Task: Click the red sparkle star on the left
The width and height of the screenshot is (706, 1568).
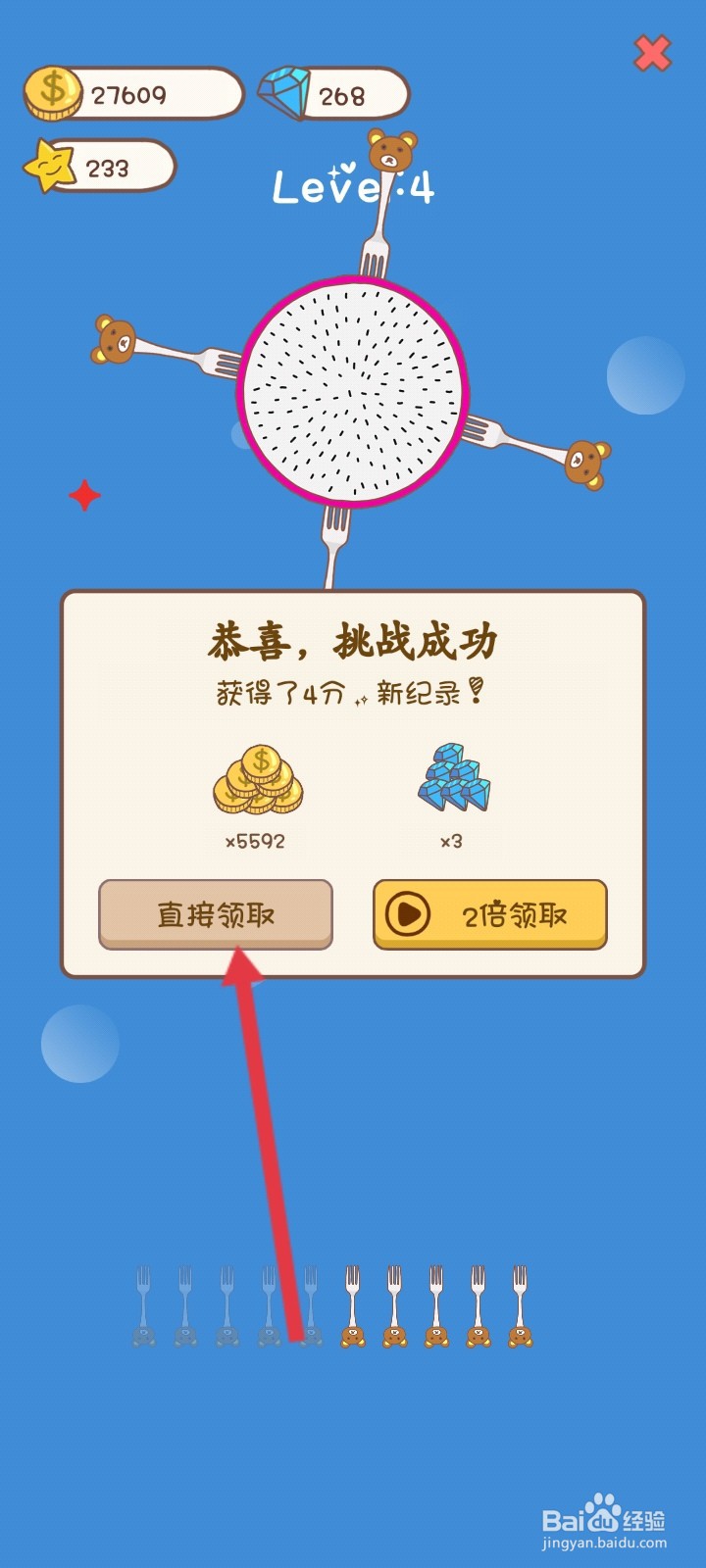Action: pyautogui.click(x=84, y=495)
